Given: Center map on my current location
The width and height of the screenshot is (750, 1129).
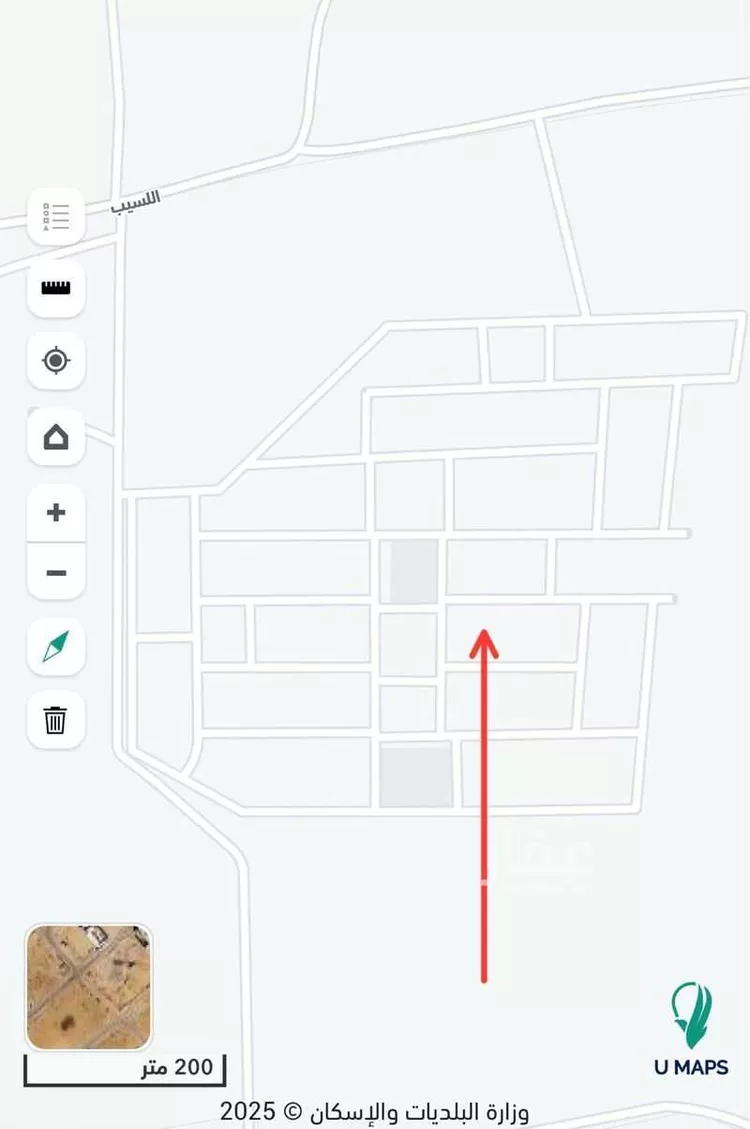Looking at the screenshot, I should point(56,361).
